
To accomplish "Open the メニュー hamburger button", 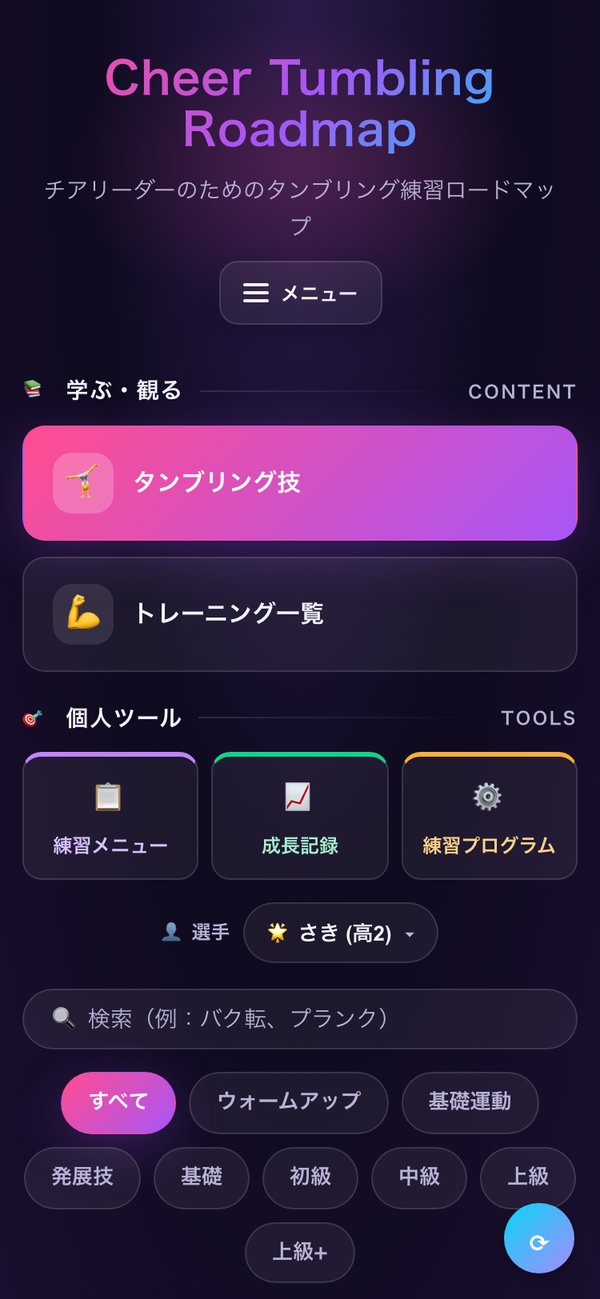I will tap(300, 293).
